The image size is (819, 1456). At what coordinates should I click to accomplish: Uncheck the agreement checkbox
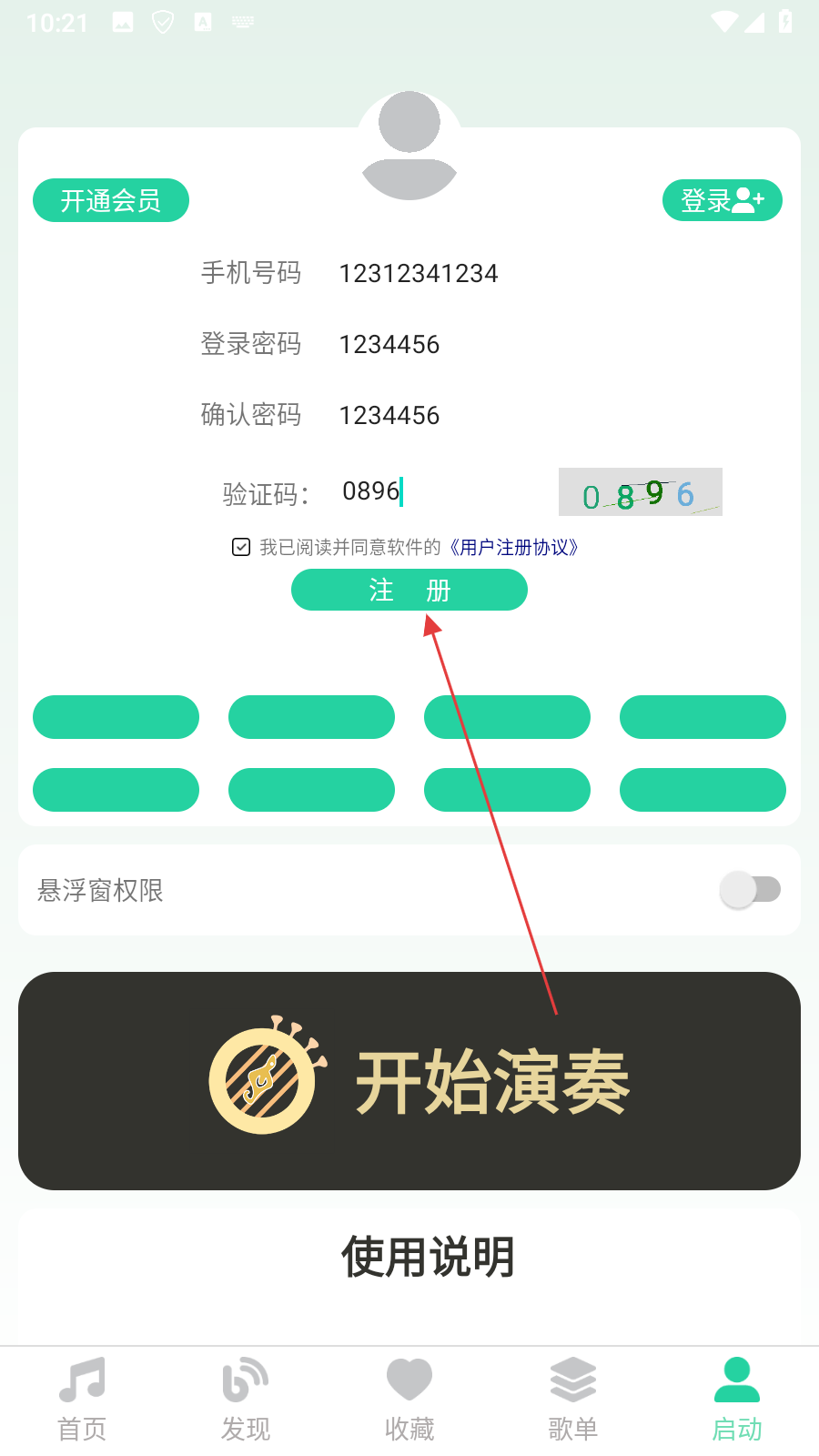241,547
